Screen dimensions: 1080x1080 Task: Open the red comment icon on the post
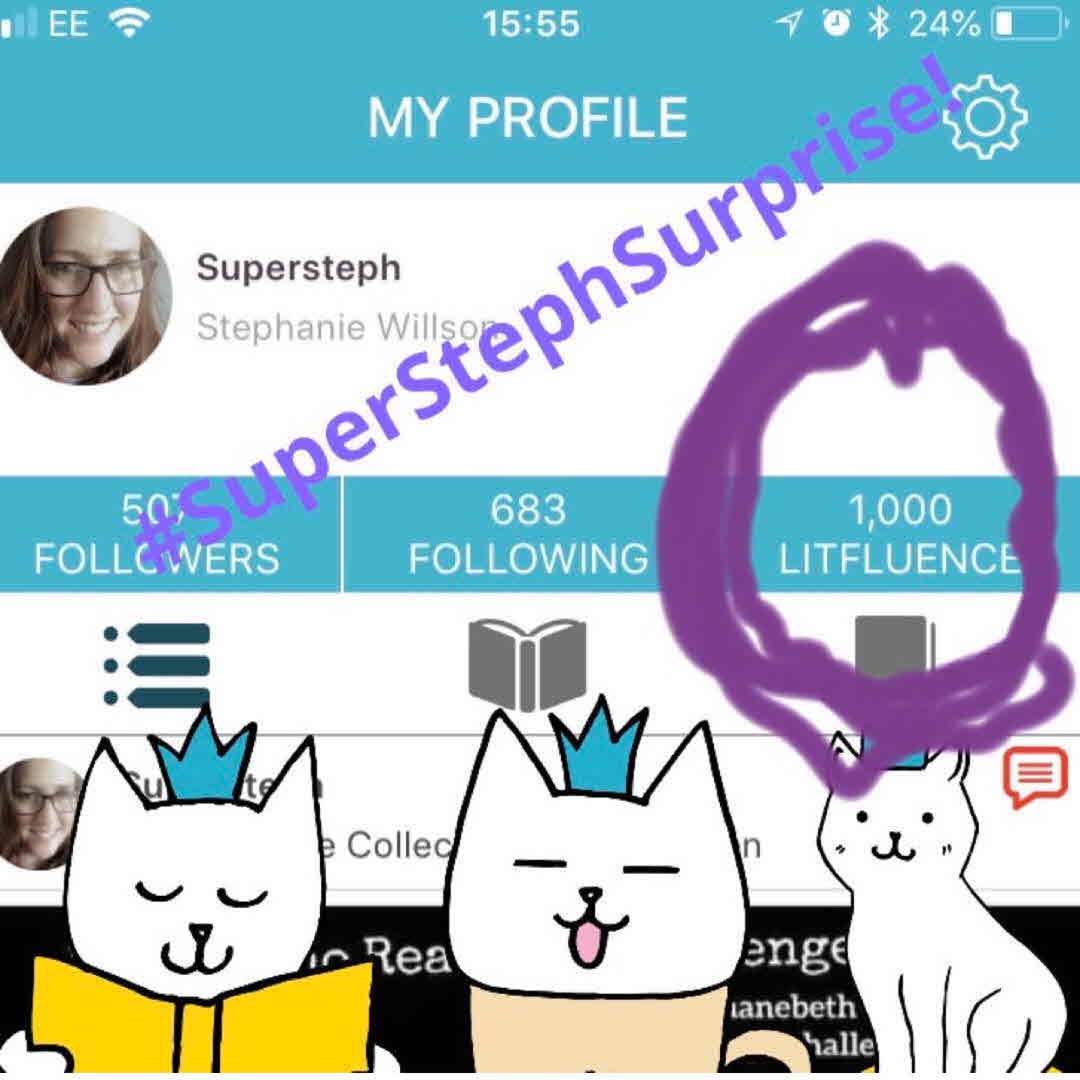click(x=1033, y=777)
